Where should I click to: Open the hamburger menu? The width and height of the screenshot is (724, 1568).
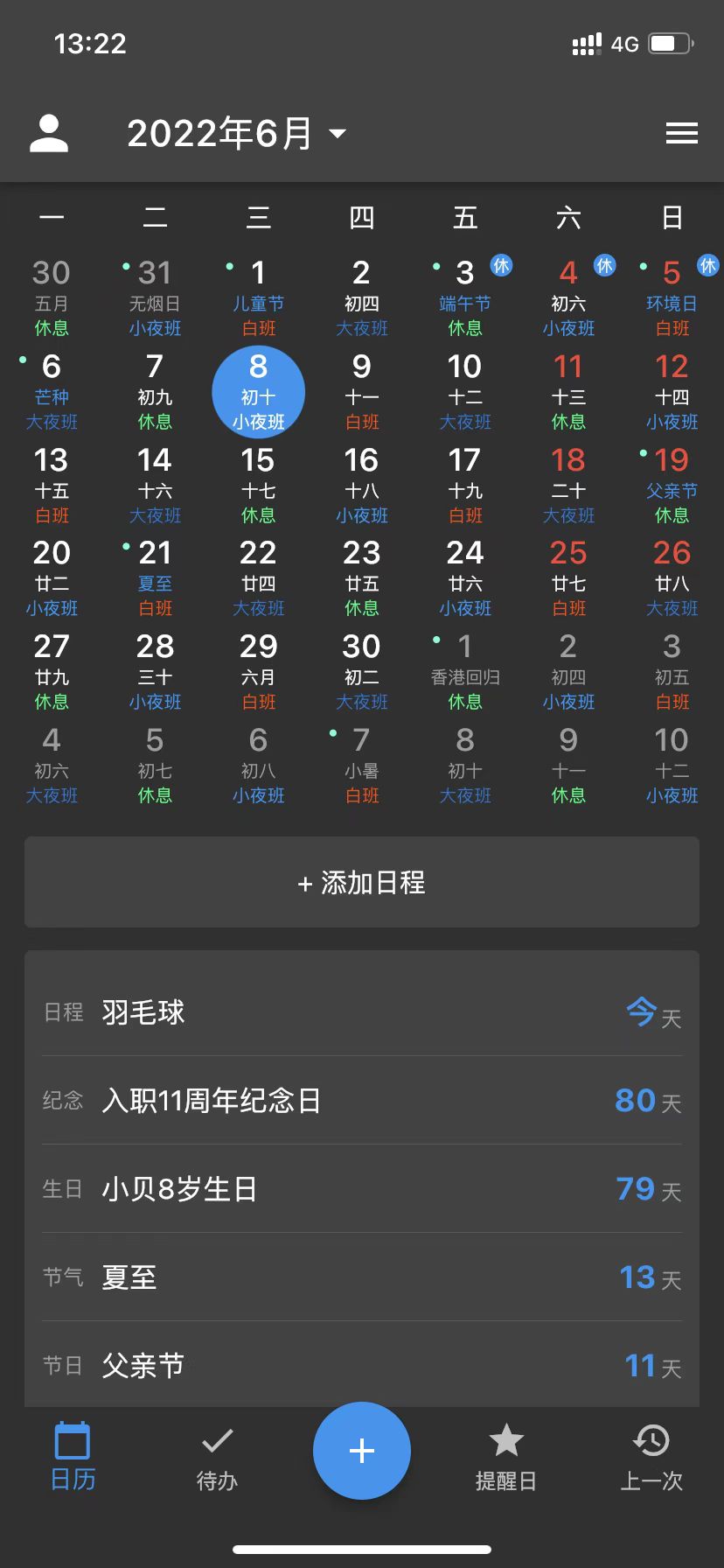(681, 134)
